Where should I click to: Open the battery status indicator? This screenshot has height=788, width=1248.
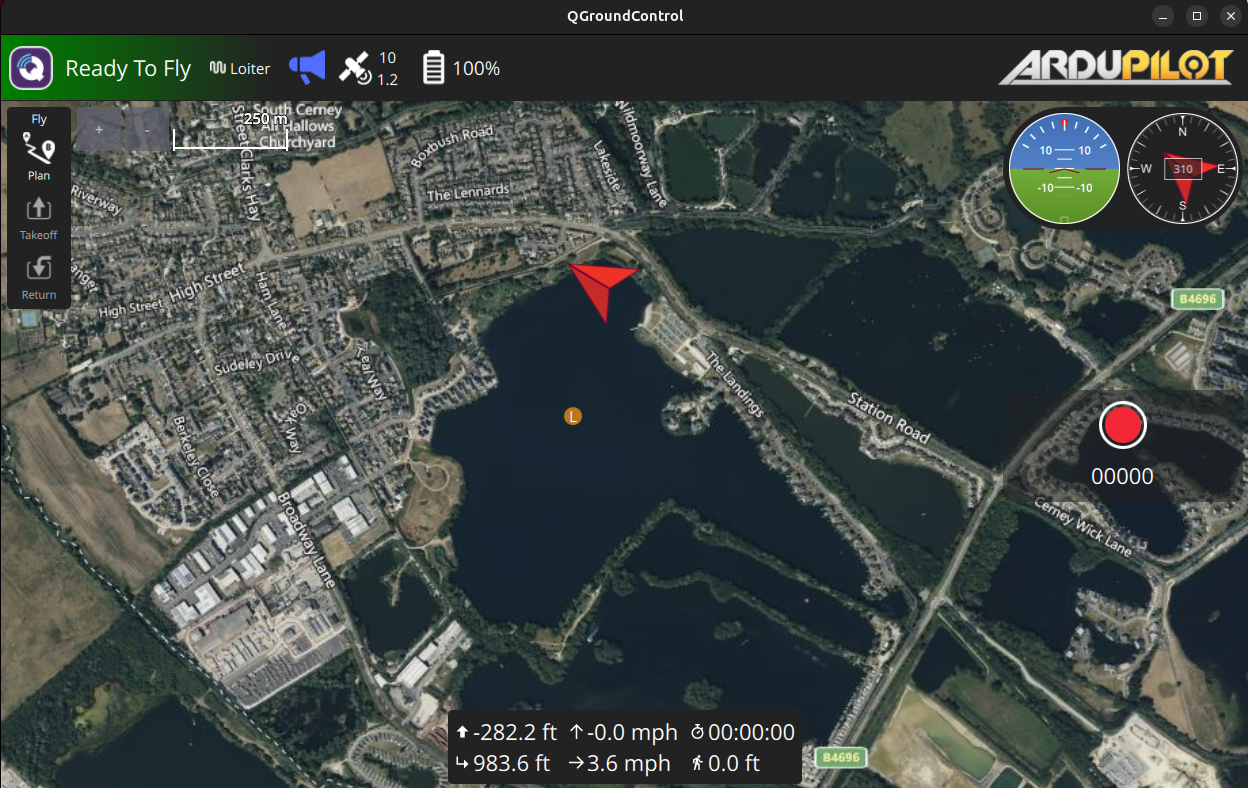pos(462,69)
